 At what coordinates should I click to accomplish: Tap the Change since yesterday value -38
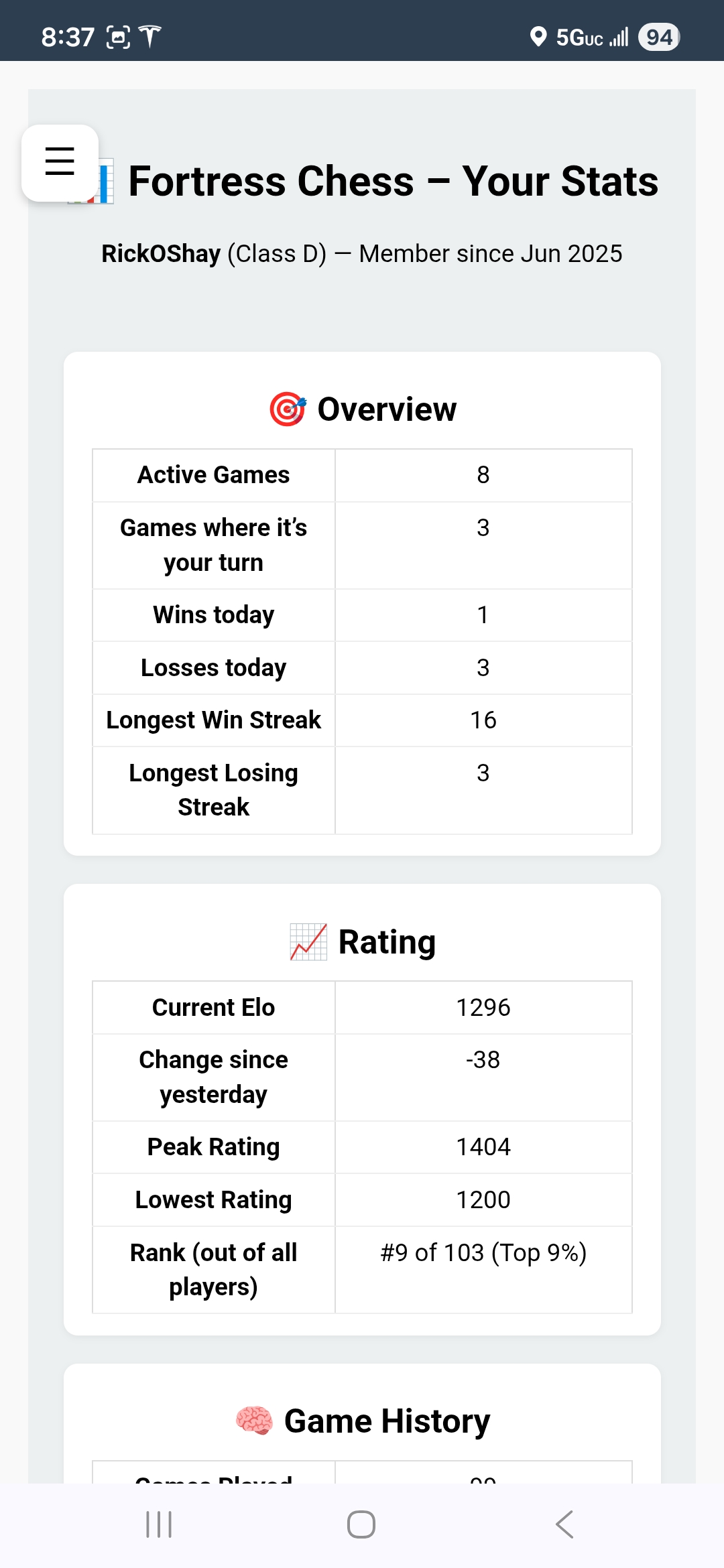pos(483,1059)
